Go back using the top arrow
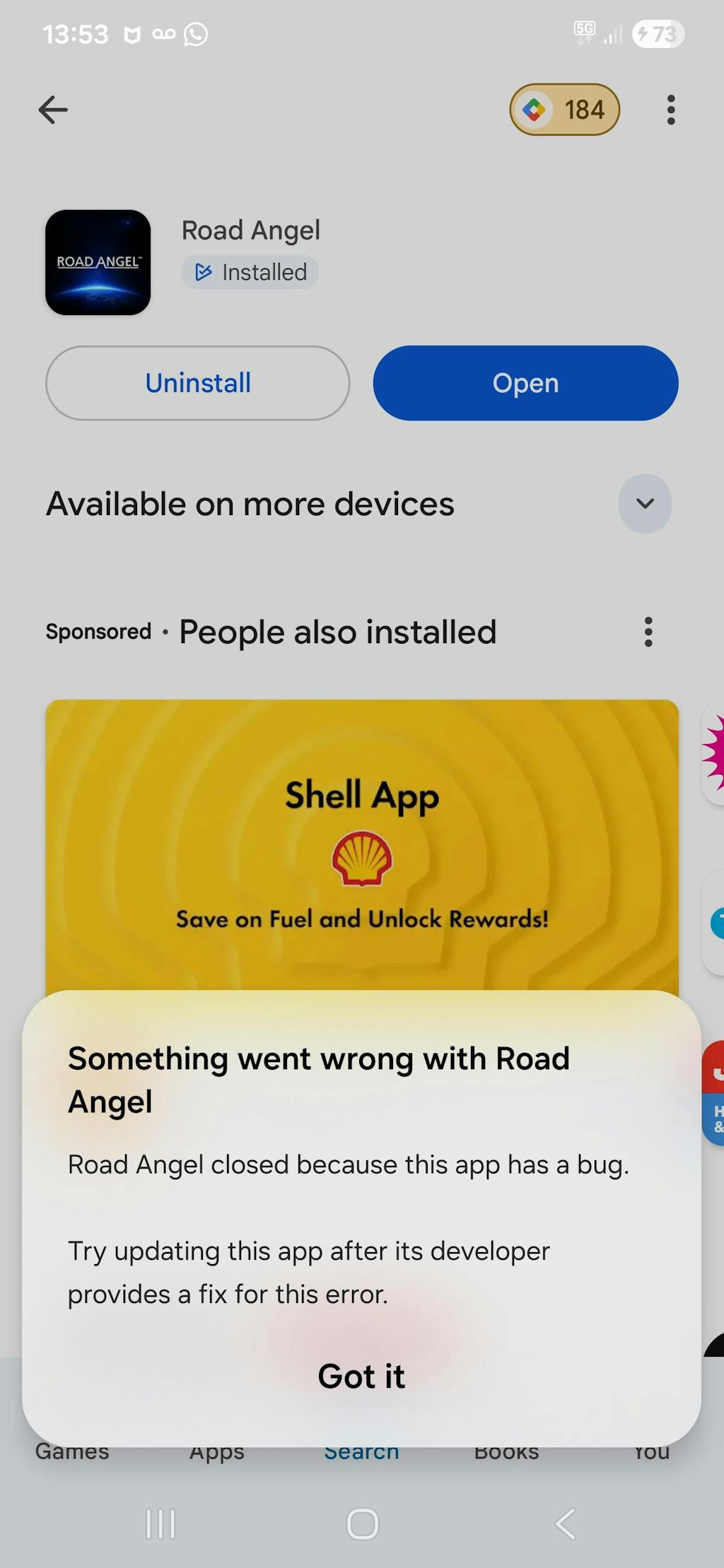Image resolution: width=724 pixels, height=1568 pixels. [53, 110]
